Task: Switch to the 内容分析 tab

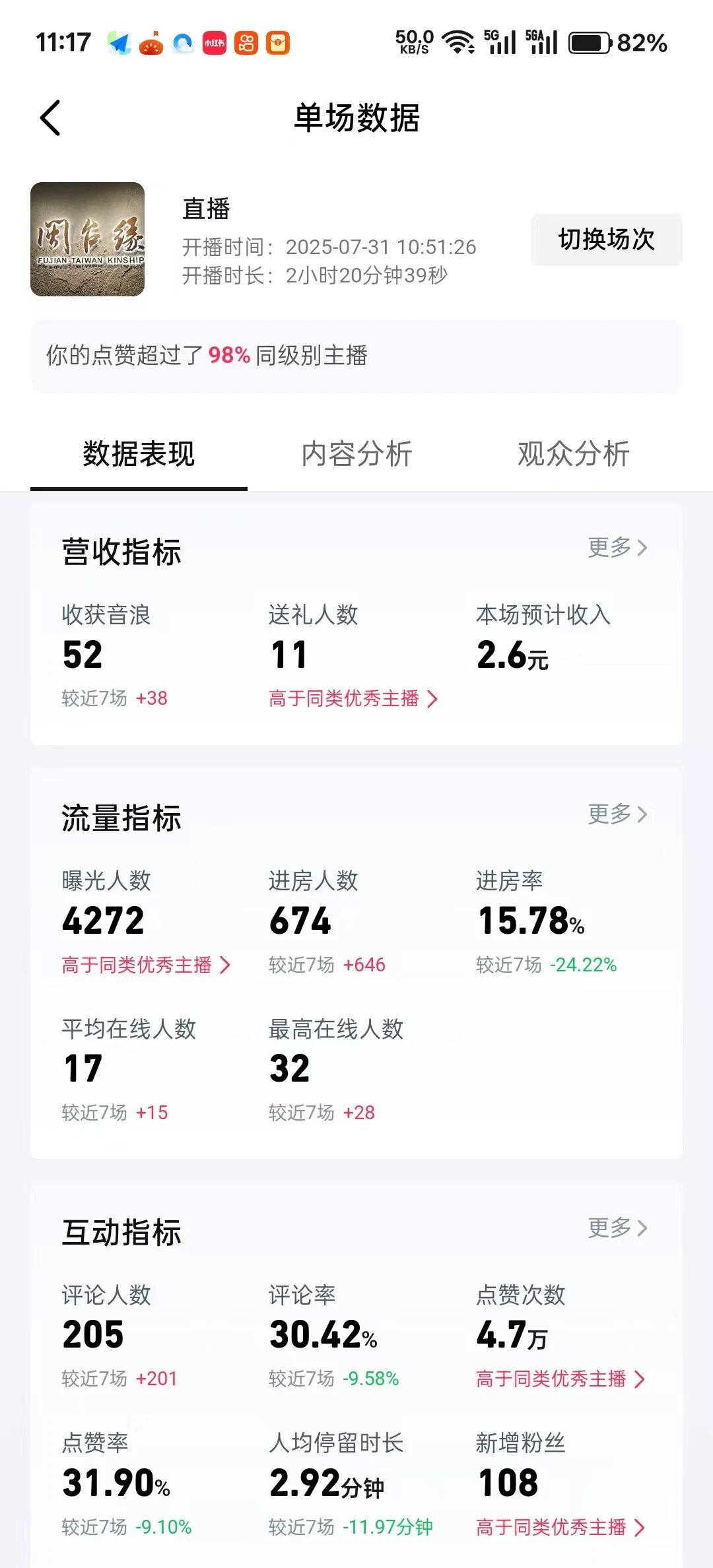Action: [356, 454]
